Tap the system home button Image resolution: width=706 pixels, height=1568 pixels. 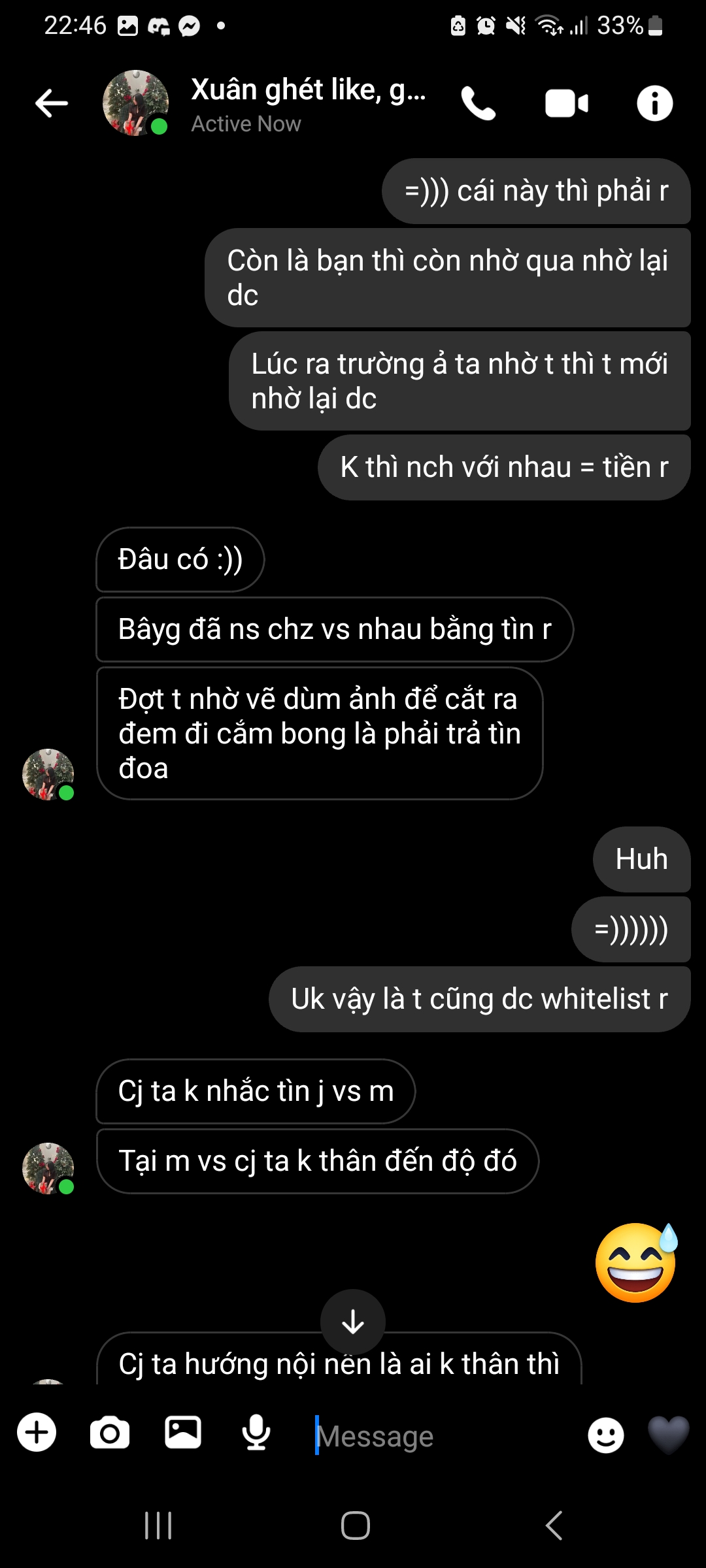click(356, 1526)
